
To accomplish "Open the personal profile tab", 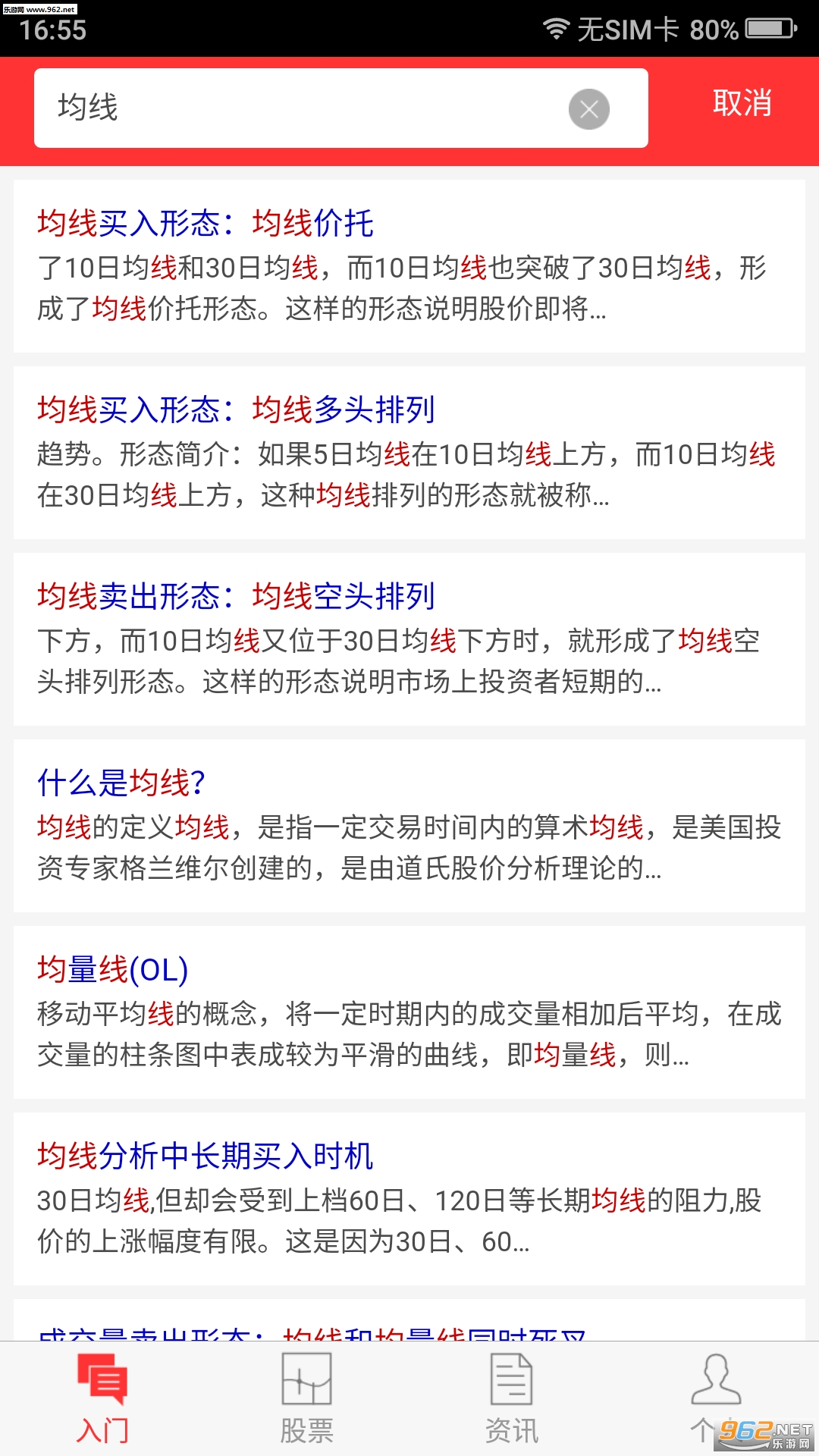I will point(717,1398).
